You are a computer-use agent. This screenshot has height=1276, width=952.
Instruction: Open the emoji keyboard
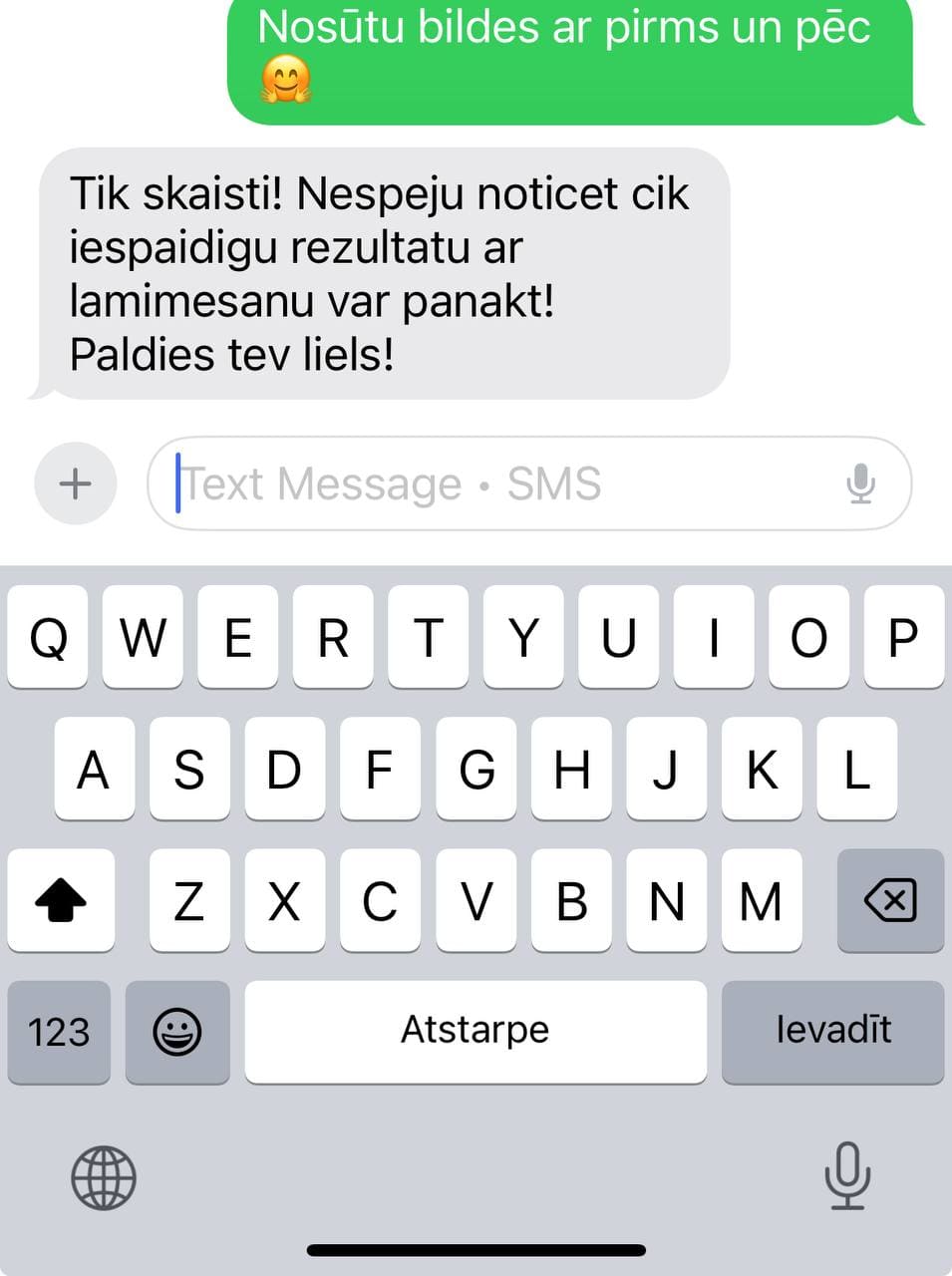(x=177, y=1032)
